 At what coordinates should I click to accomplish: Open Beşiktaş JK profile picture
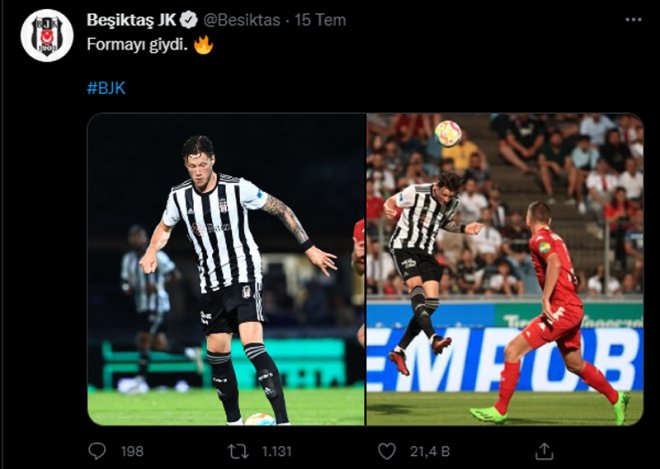tap(46, 35)
